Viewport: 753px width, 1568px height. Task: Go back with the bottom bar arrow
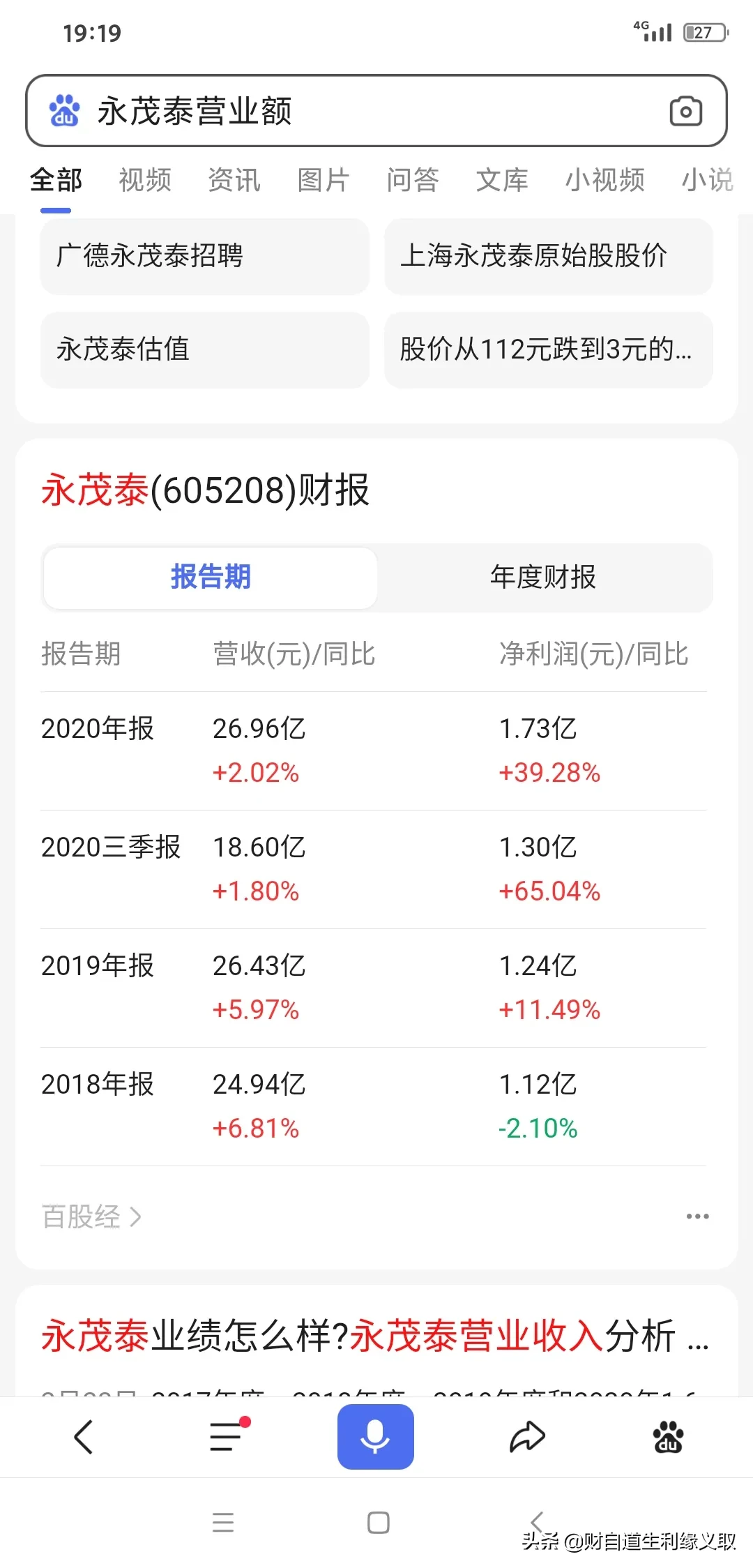[x=84, y=1437]
